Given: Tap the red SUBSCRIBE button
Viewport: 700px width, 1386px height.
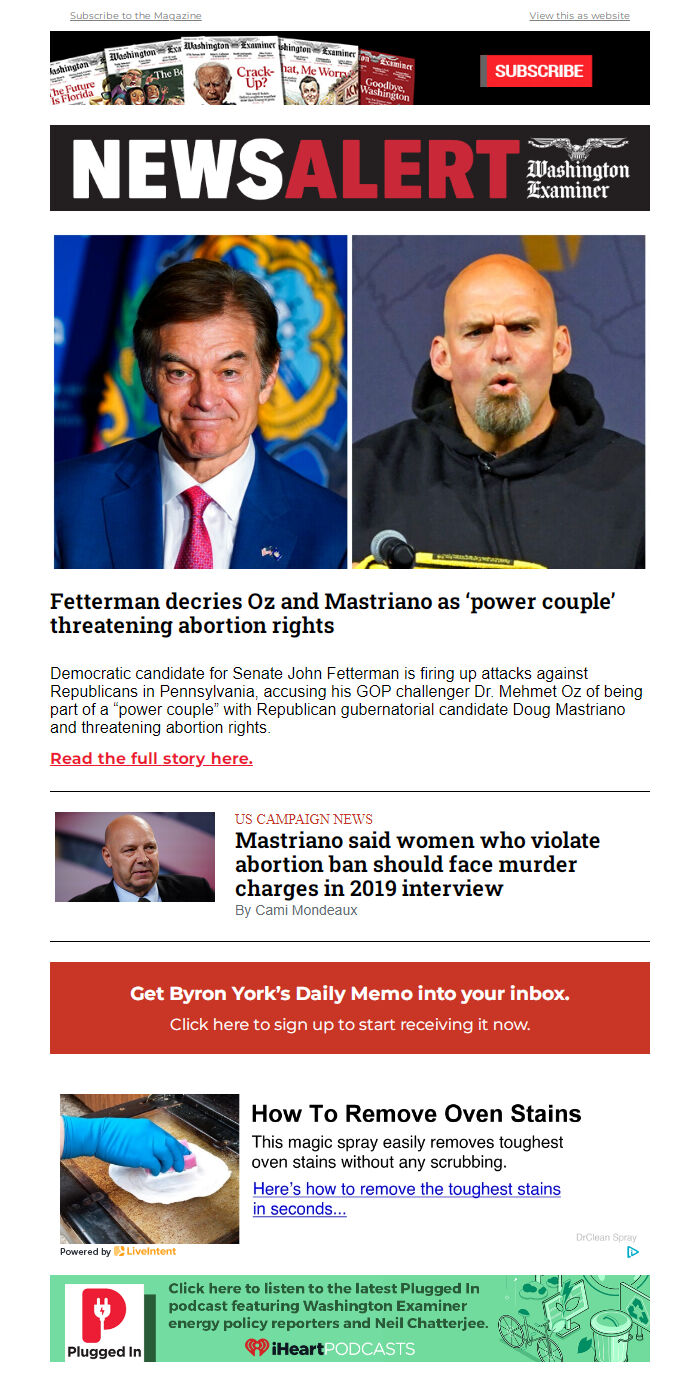Looking at the screenshot, I should click(x=538, y=71).
